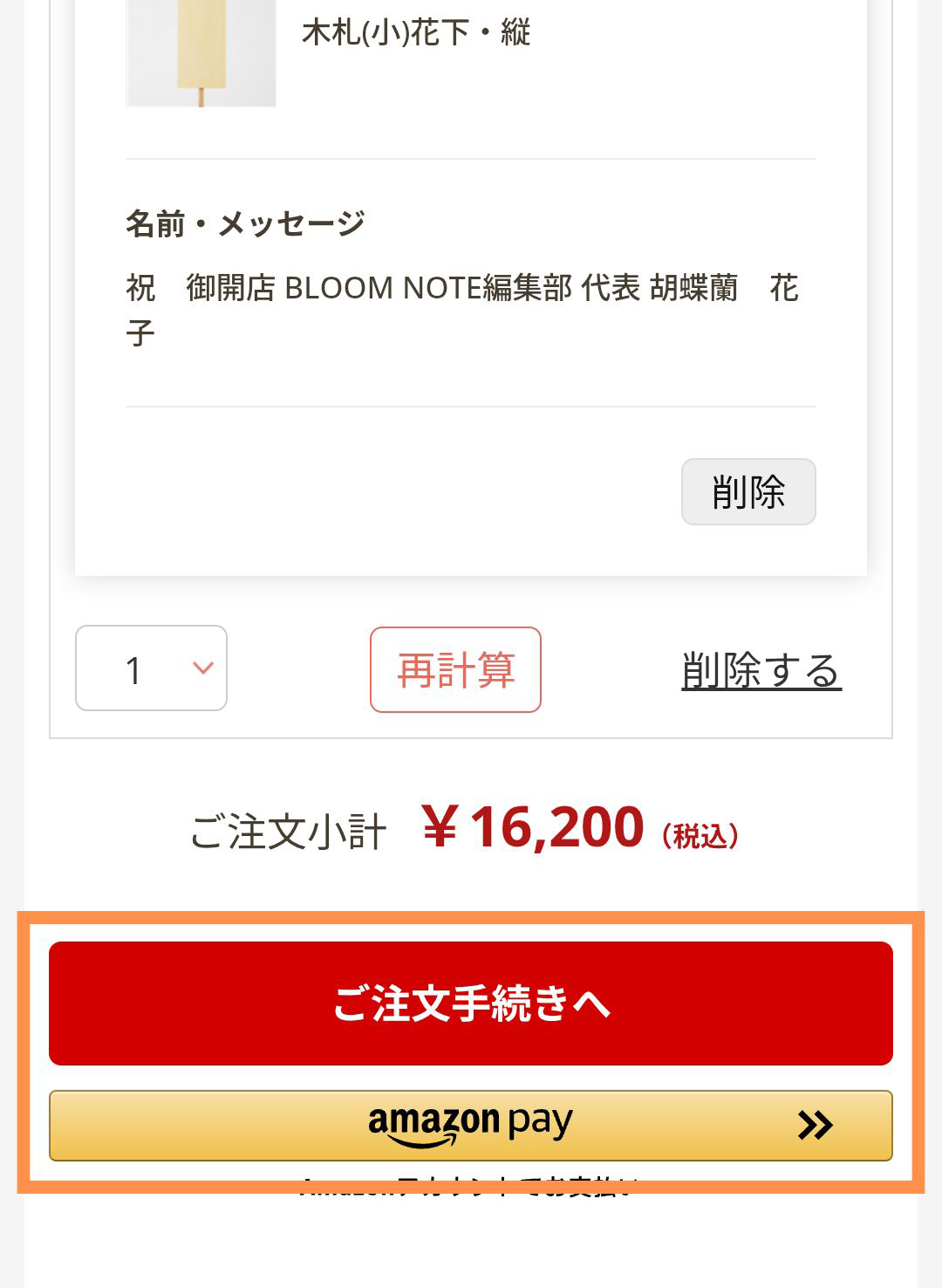Tap the 削除する link to remove the item
942x1288 pixels.
click(761, 670)
